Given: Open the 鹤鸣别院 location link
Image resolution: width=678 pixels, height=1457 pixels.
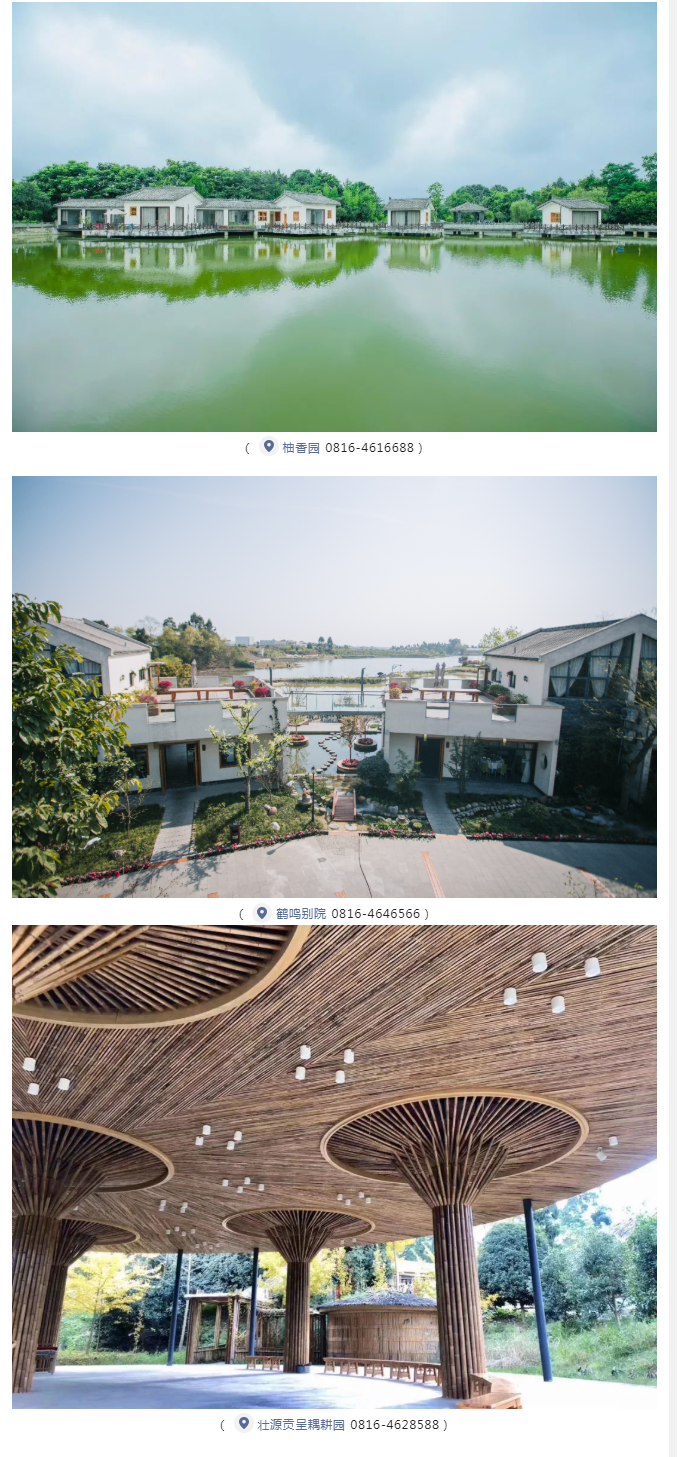Looking at the screenshot, I should pos(303,914).
